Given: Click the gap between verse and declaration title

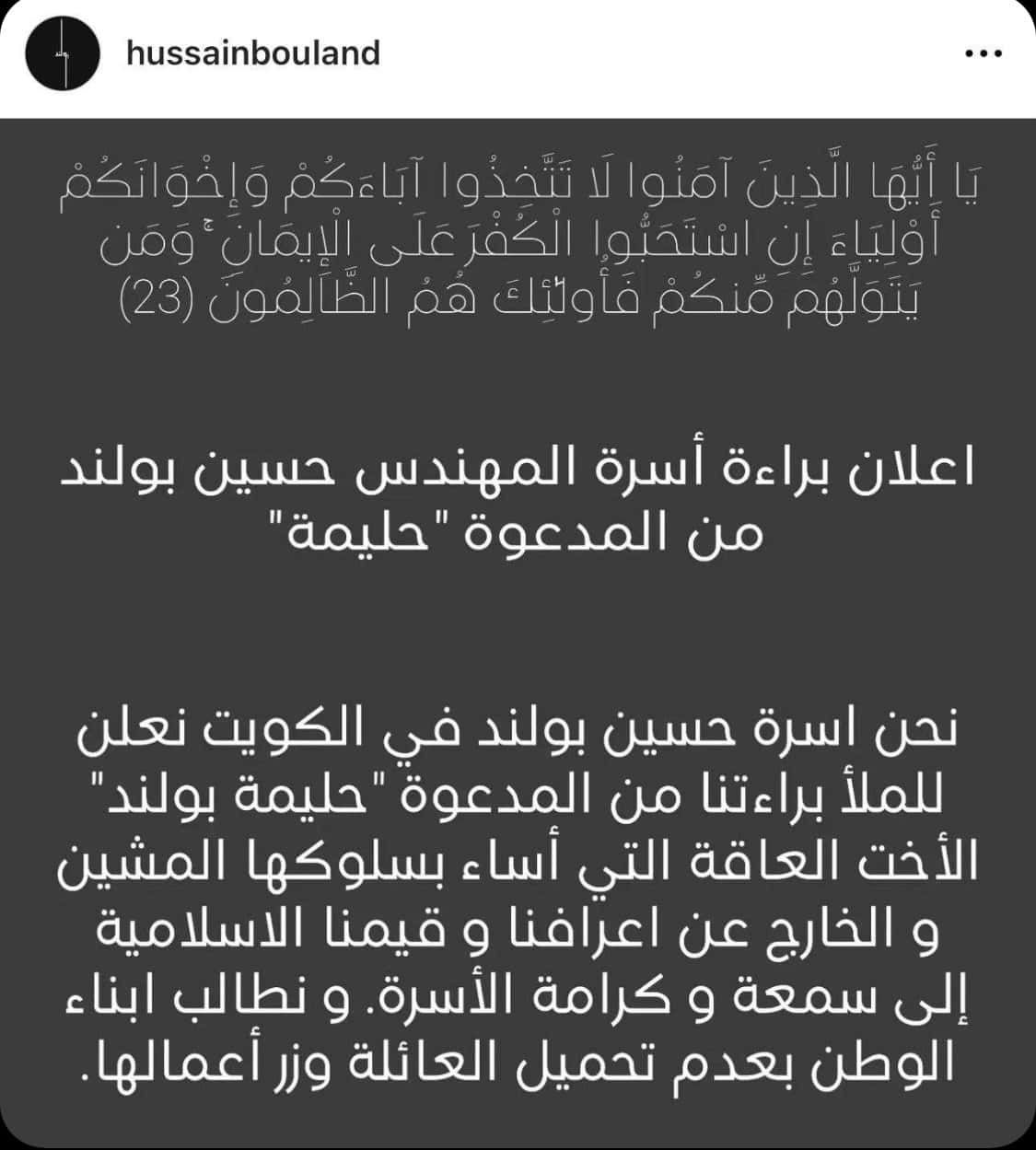Looking at the screenshot, I should point(516,387).
